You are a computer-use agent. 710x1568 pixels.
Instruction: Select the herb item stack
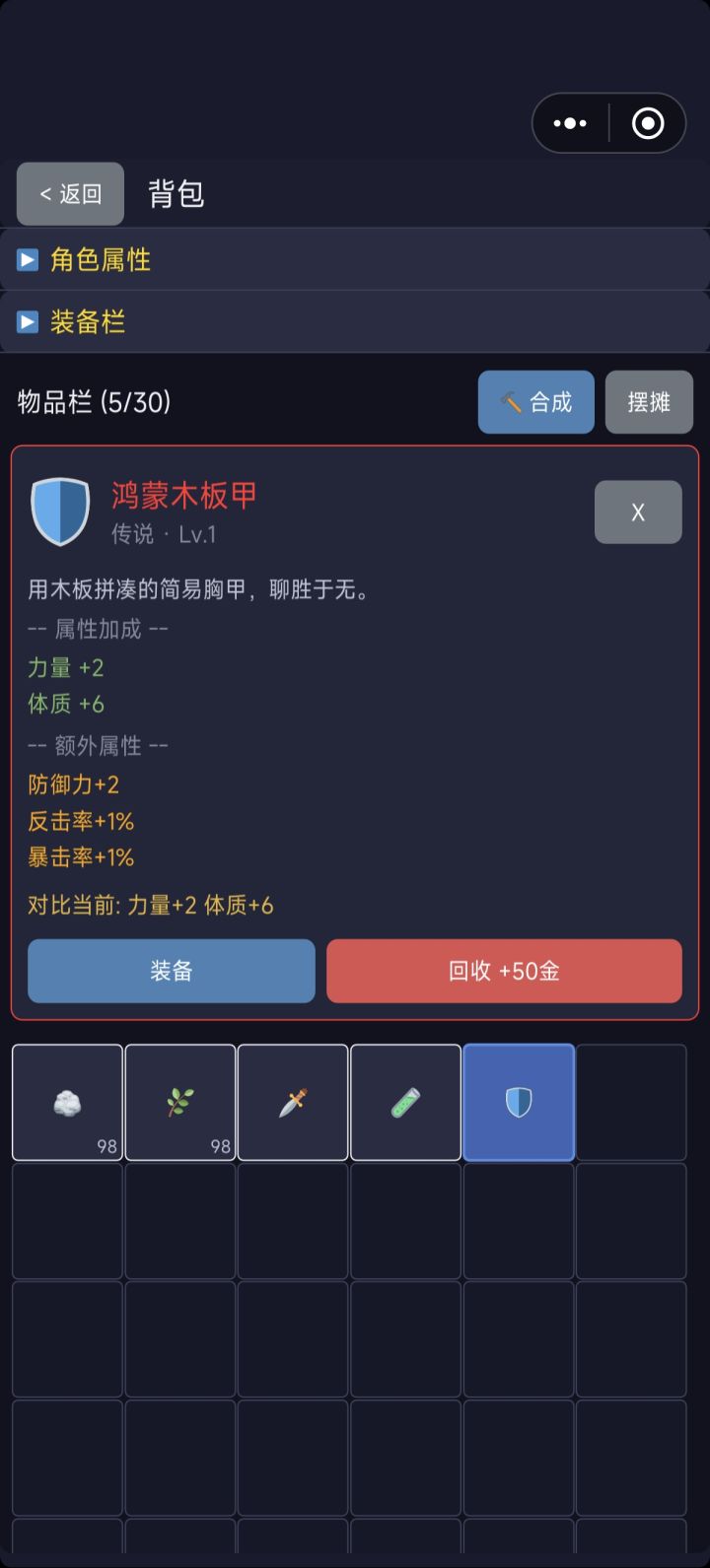[179, 1102]
